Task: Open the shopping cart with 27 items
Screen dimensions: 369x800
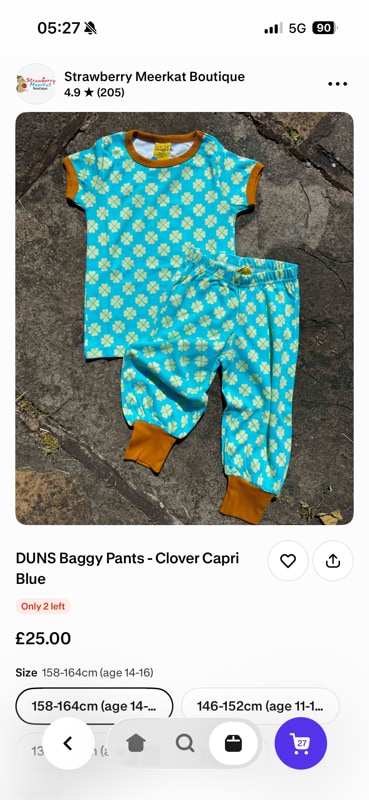Action: click(x=301, y=743)
